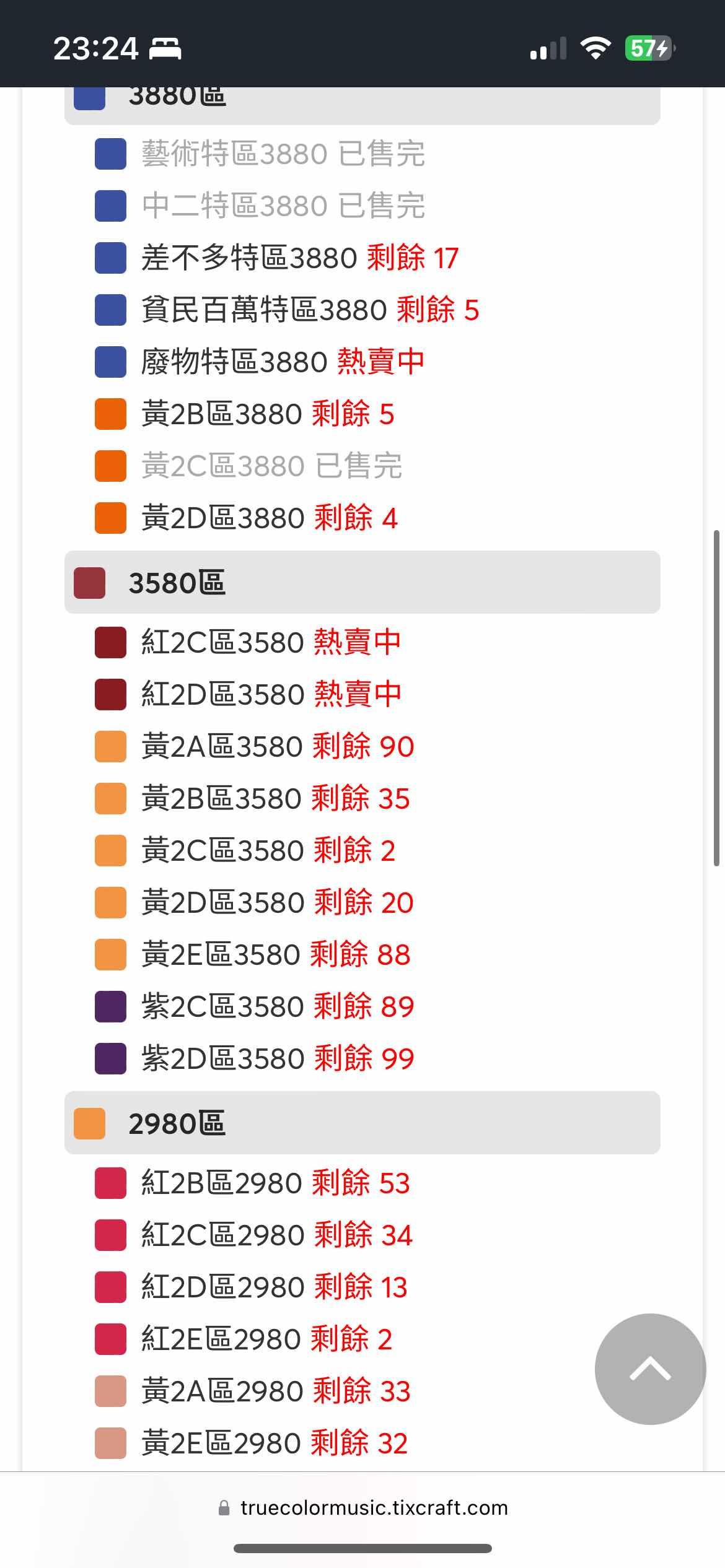Tap 黃2B區3580 剩餘 35
Viewport: 725px width, 1568px height.
[276, 798]
